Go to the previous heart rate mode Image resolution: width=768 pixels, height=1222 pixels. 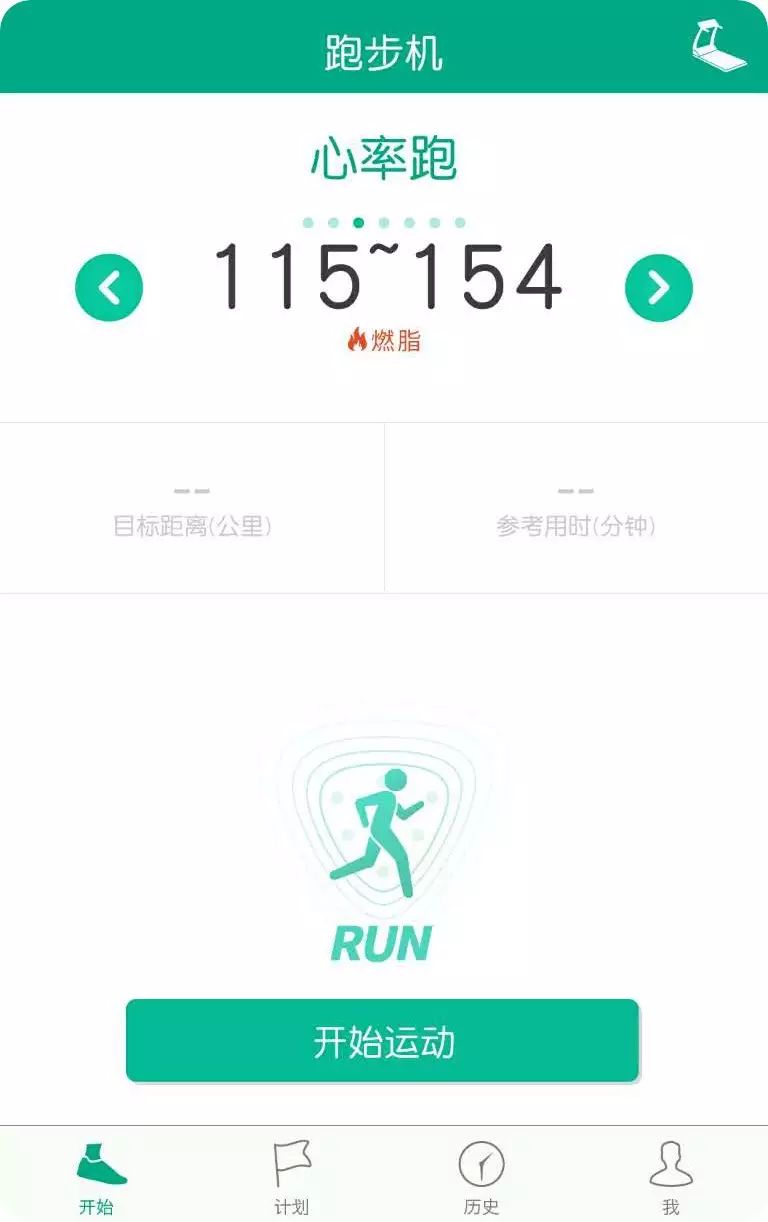(109, 288)
